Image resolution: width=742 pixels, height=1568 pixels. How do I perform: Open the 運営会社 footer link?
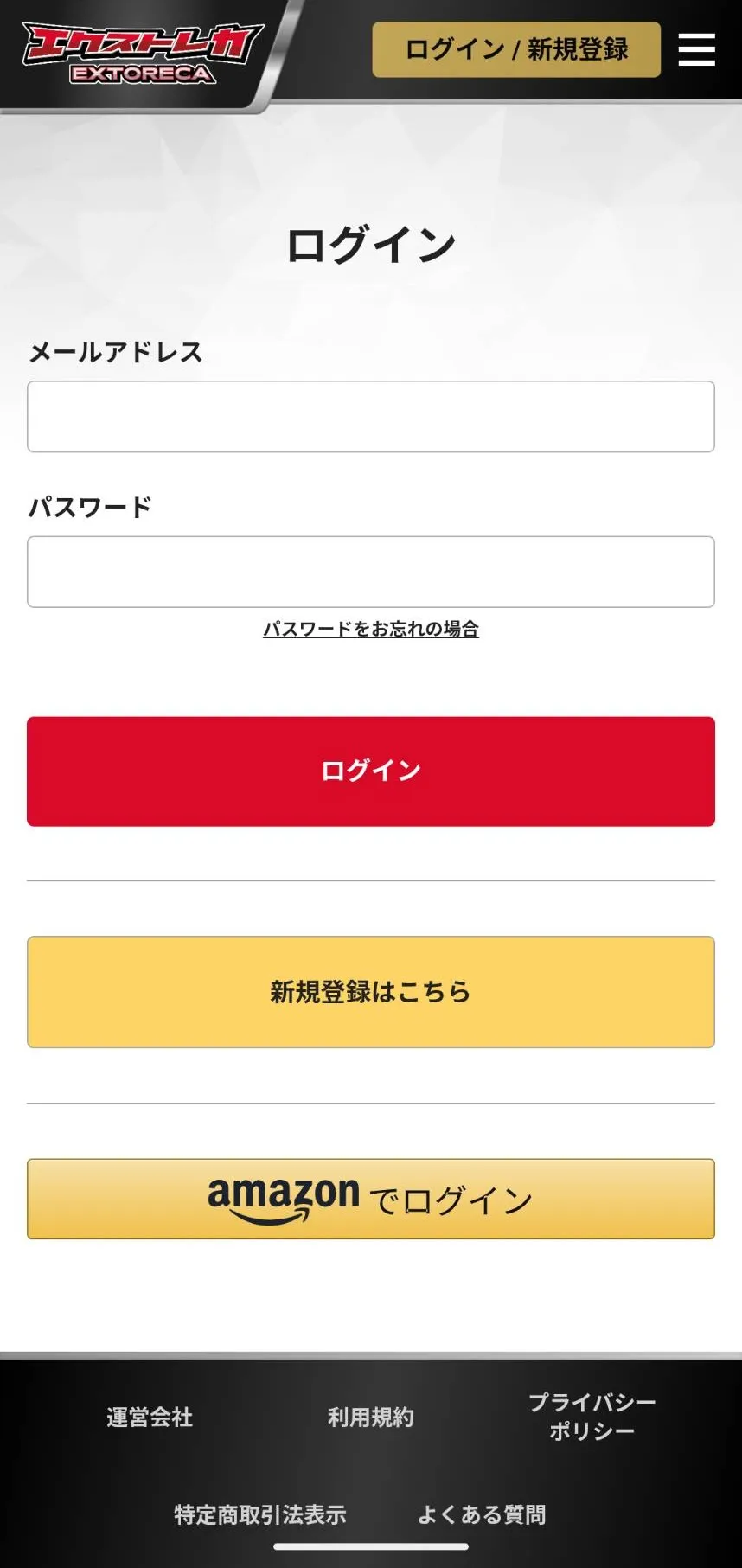click(150, 1417)
